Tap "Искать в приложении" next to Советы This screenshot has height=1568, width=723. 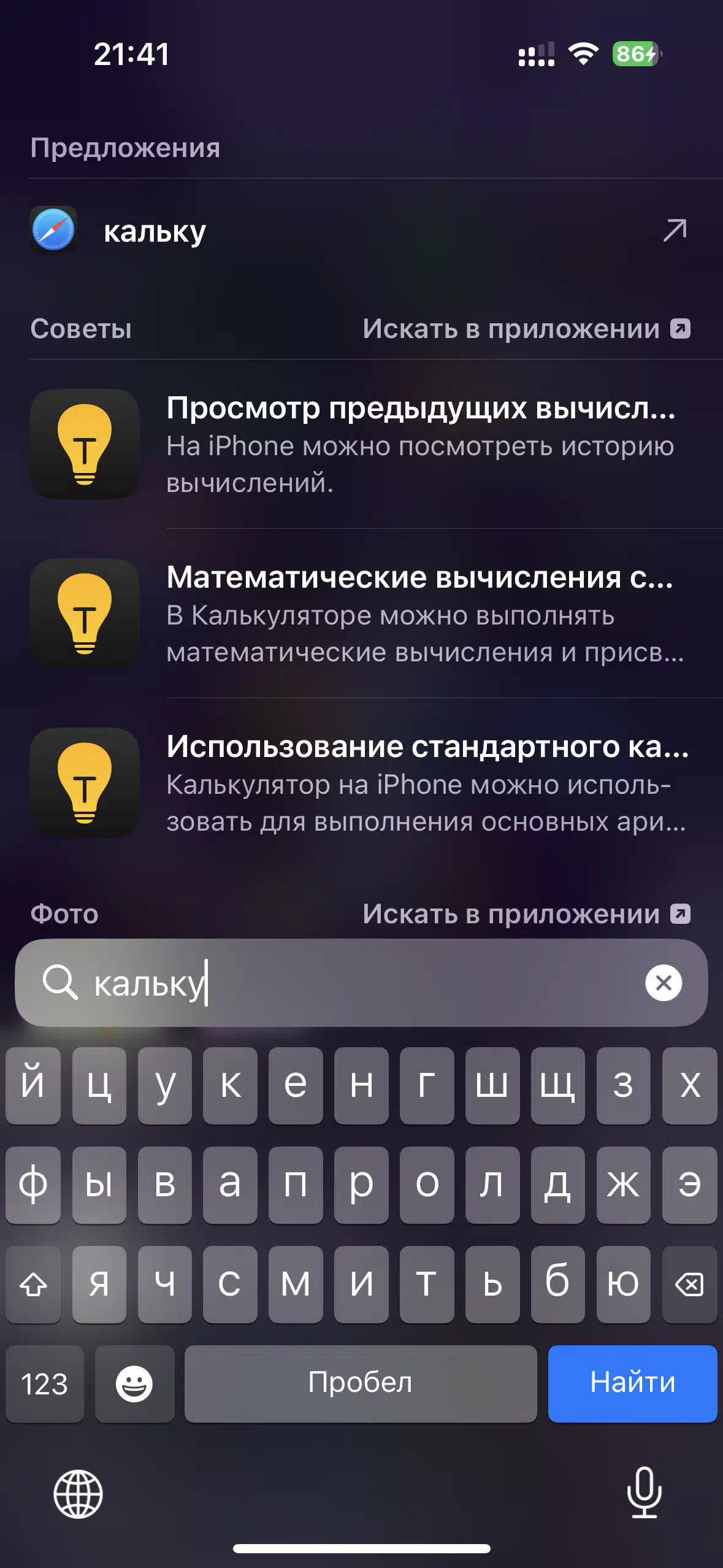click(x=526, y=329)
